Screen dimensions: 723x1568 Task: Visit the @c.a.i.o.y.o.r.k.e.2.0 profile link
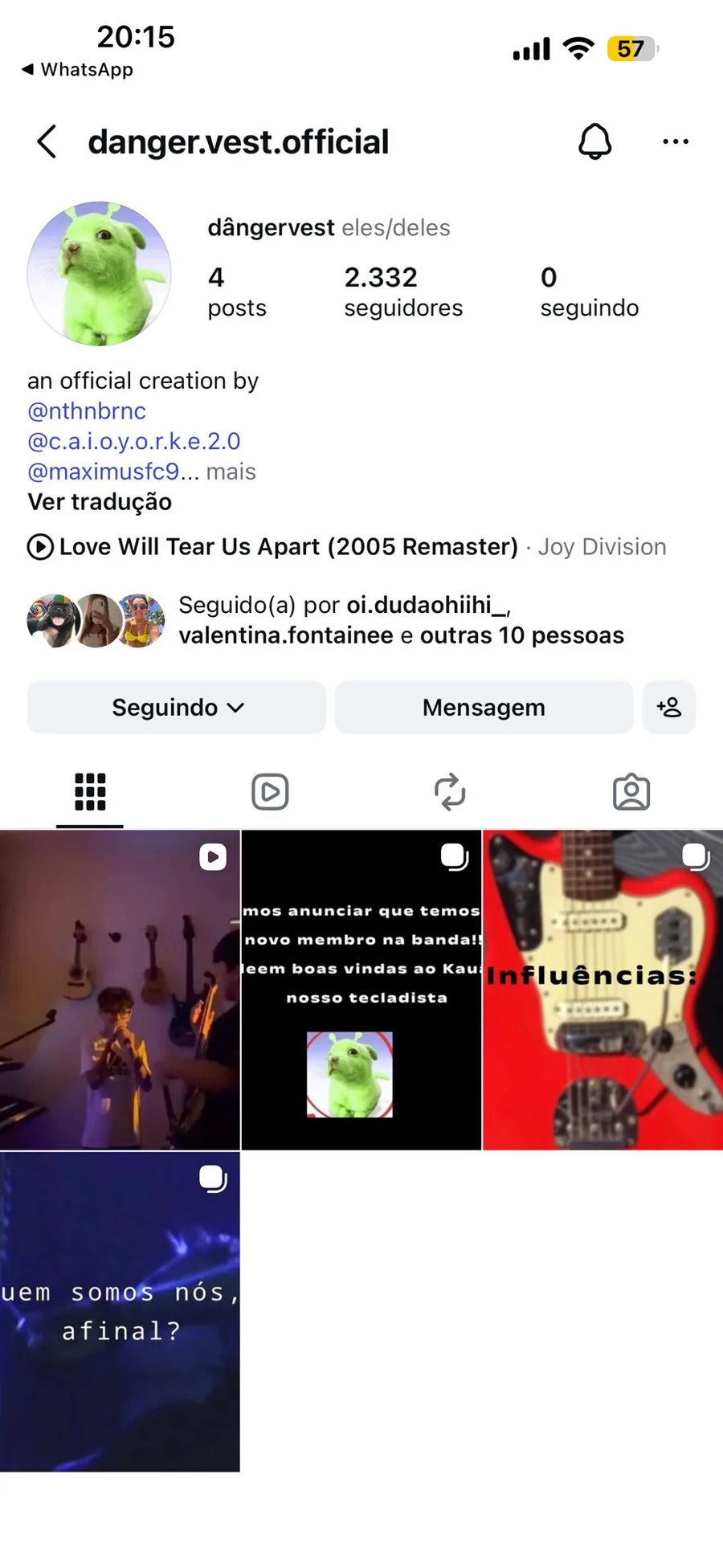[x=134, y=442]
